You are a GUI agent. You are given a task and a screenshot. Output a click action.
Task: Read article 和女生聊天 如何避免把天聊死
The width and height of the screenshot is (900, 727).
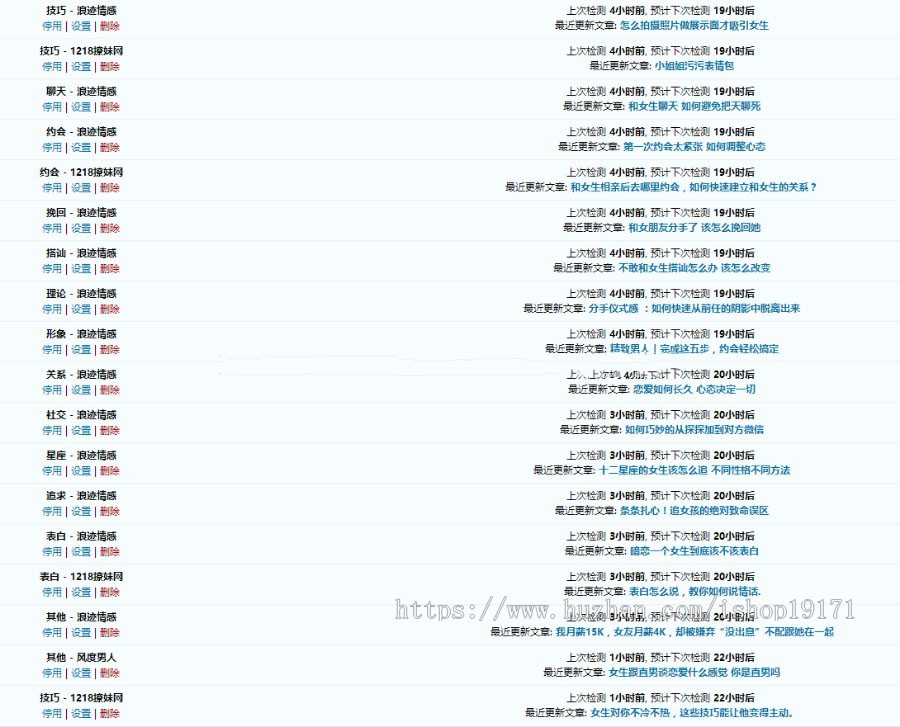694,106
